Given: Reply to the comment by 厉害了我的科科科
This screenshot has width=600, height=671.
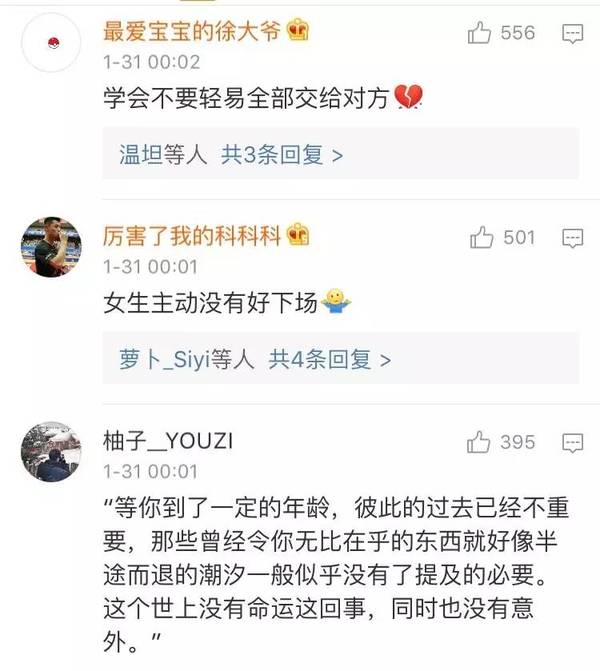Looking at the screenshot, I should click(x=573, y=238).
